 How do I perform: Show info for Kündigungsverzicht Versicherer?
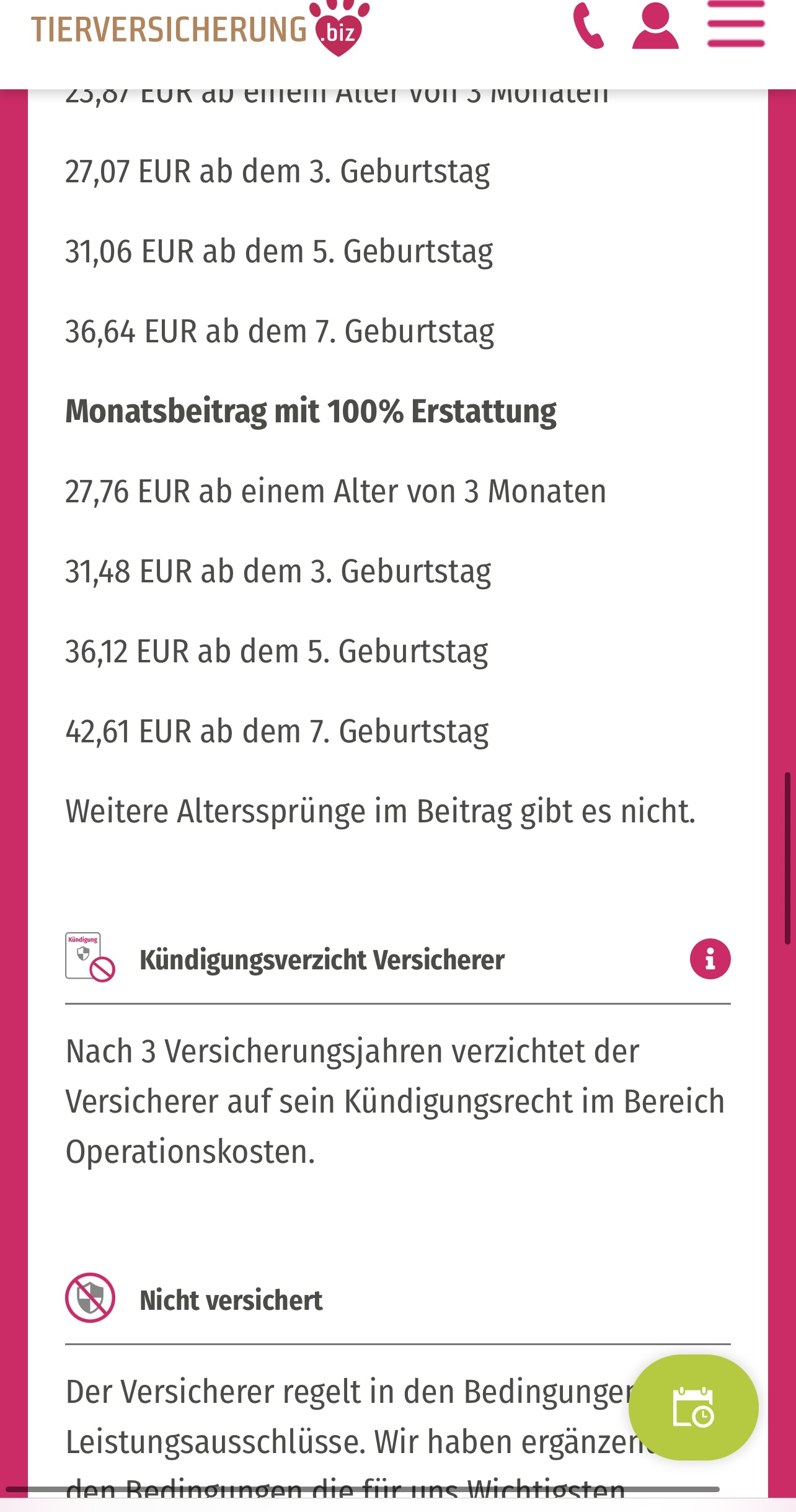click(x=710, y=959)
